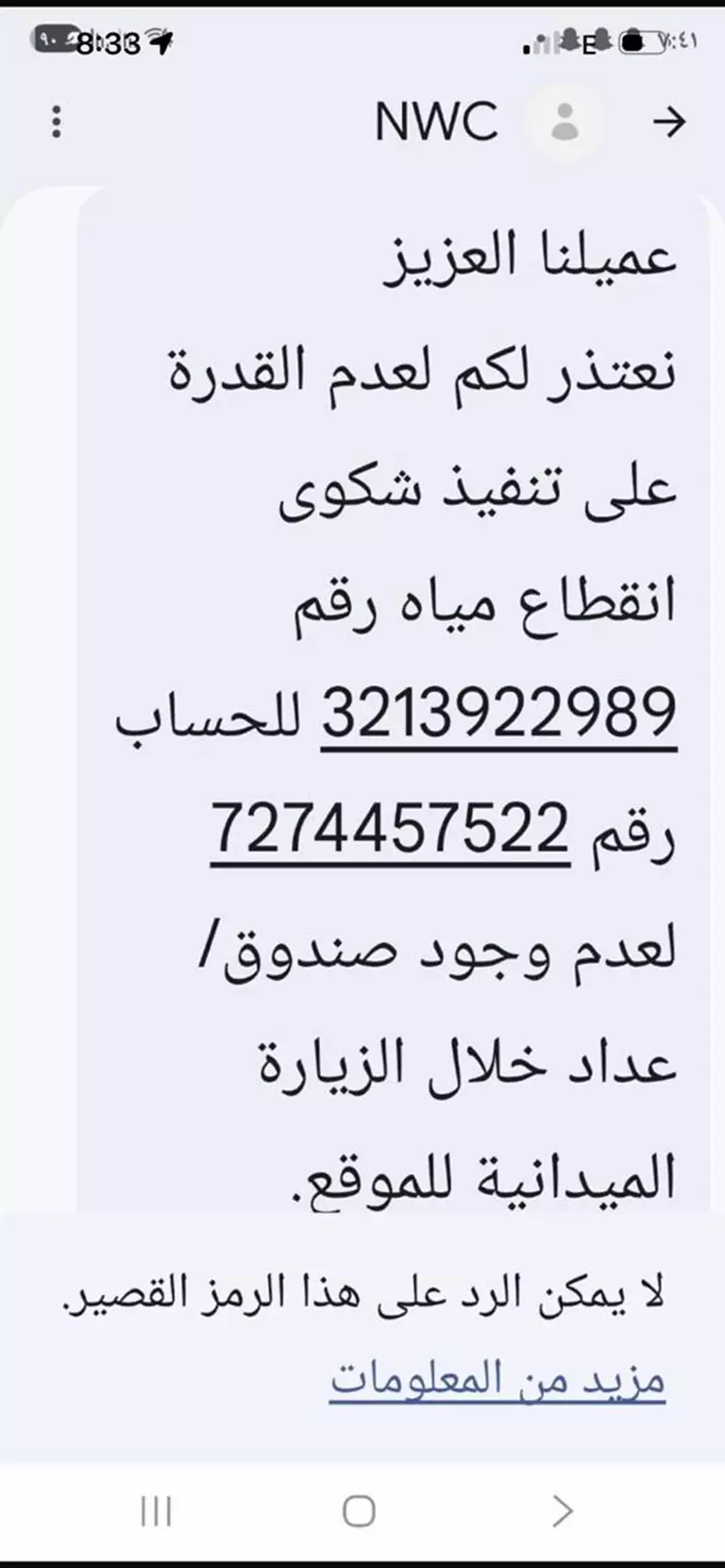The image size is (725, 1568).
Task: Open the مزيد من المعلومات link
Action: pyautogui.click(x=497, y=1379)
